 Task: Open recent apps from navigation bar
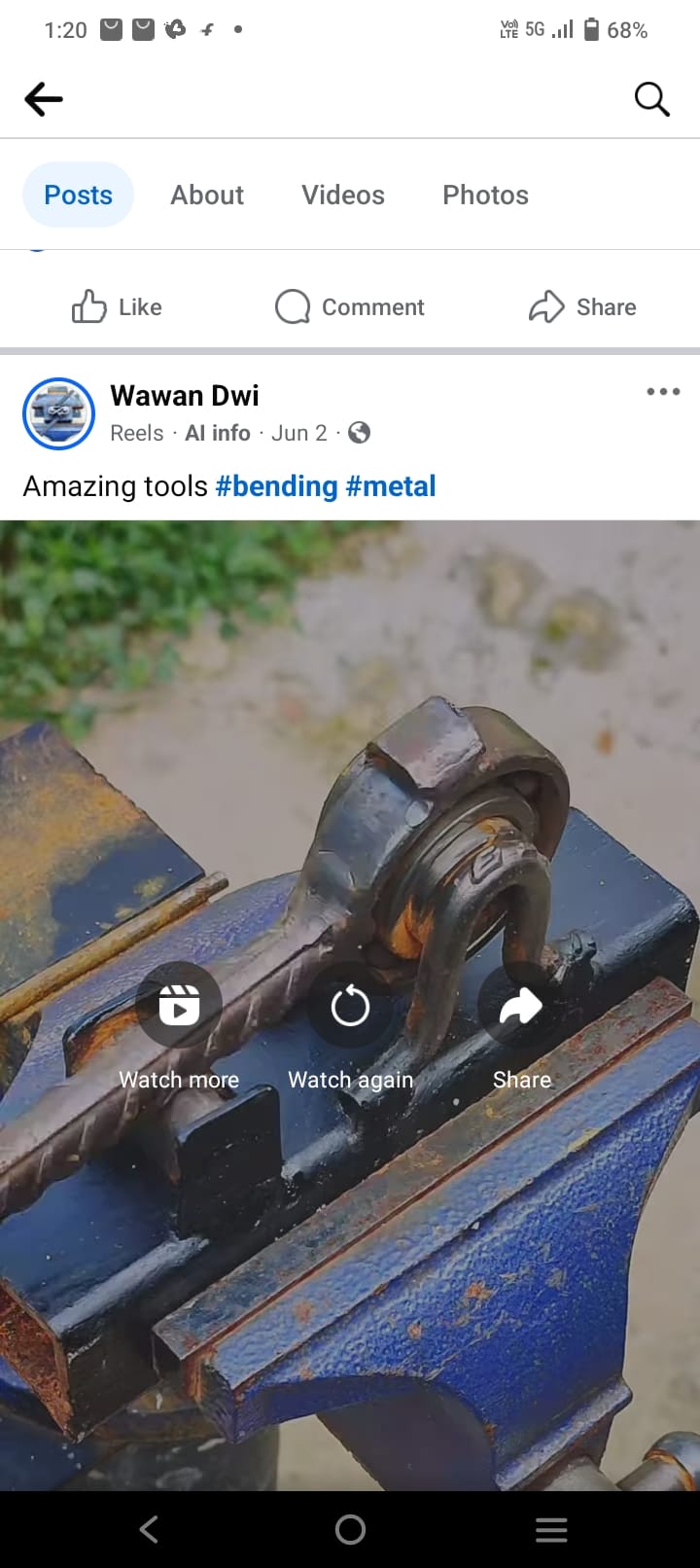551,1529
